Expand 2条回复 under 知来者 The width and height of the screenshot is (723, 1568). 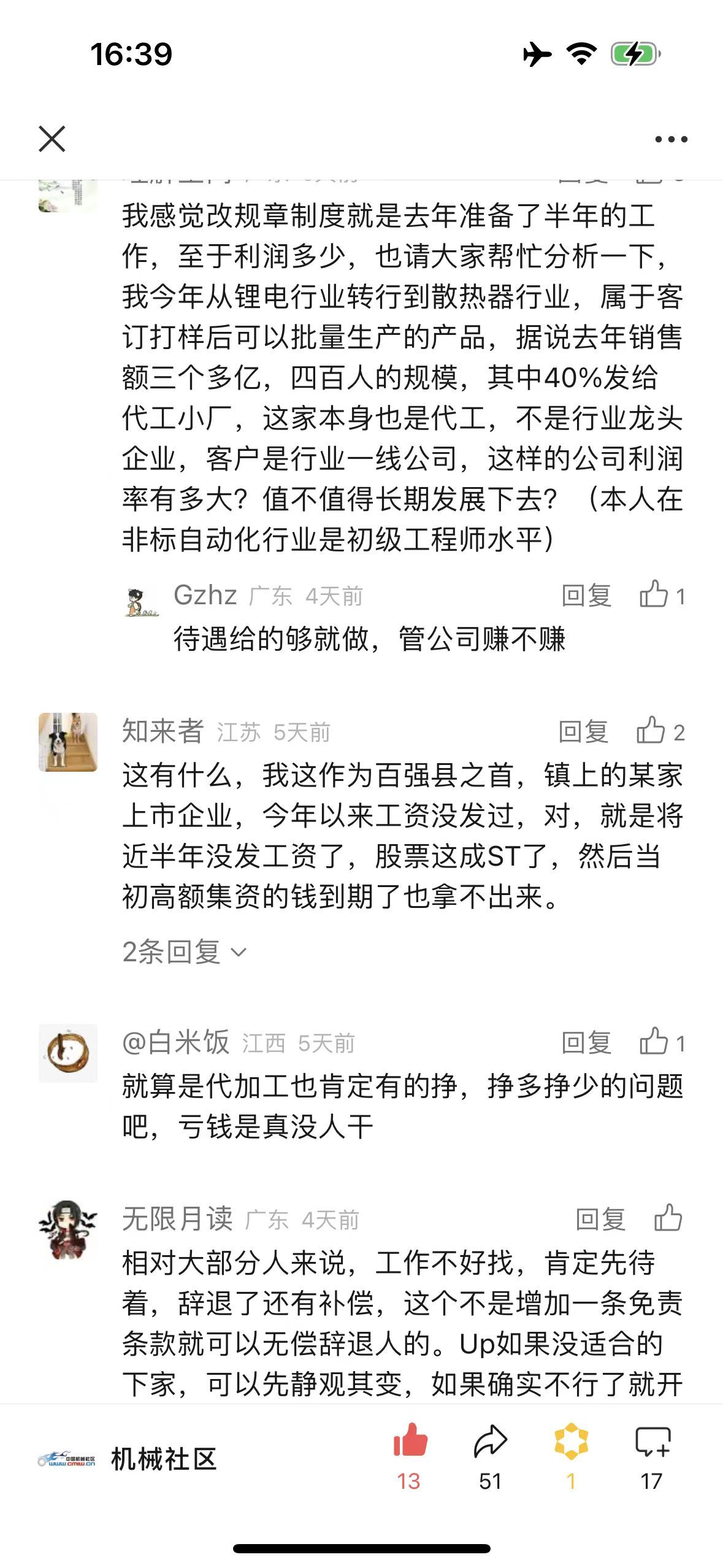pos(184,952)
